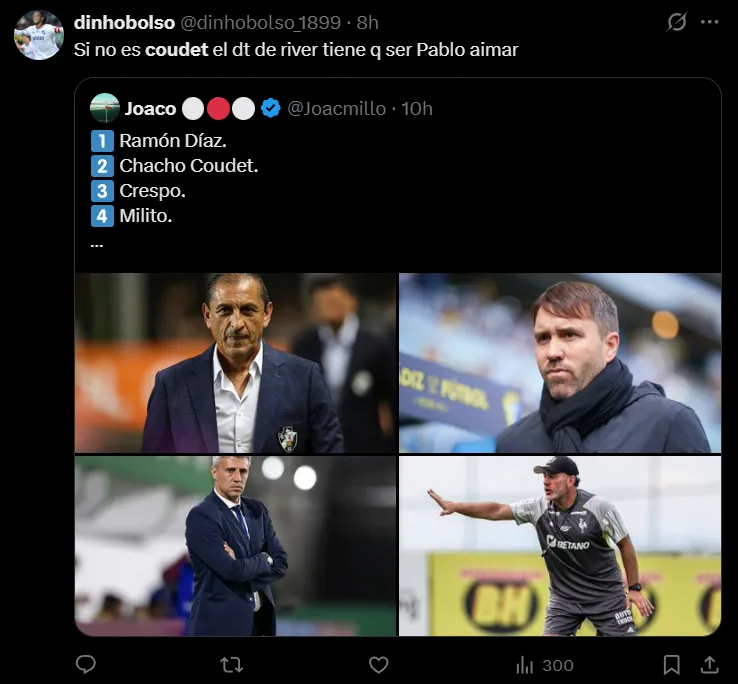738x684 pixels.
Task: Bookmark dinhobolso's post
Action: tap(672, 665)
